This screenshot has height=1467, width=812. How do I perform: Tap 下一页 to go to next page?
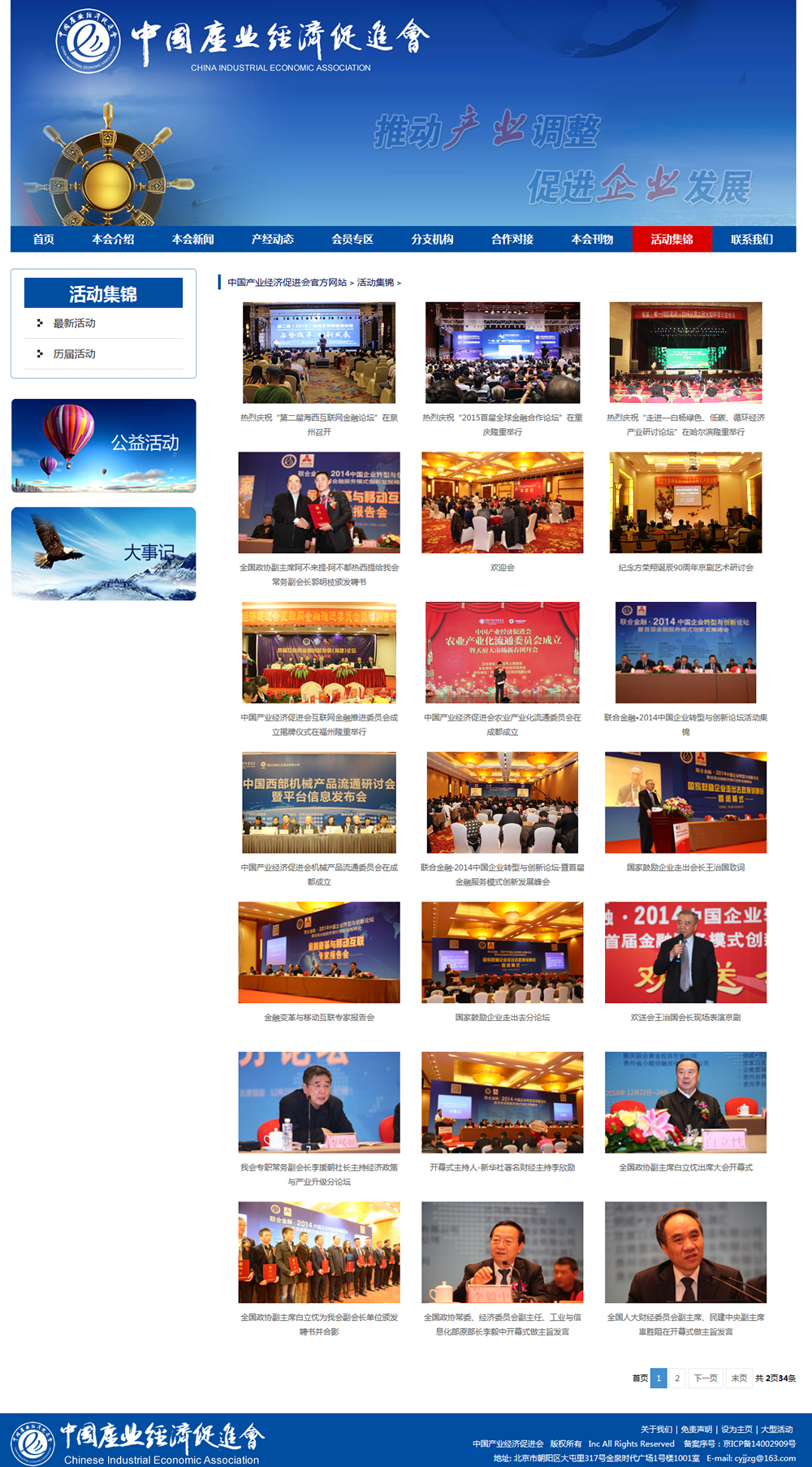(x=705, y=1378)
